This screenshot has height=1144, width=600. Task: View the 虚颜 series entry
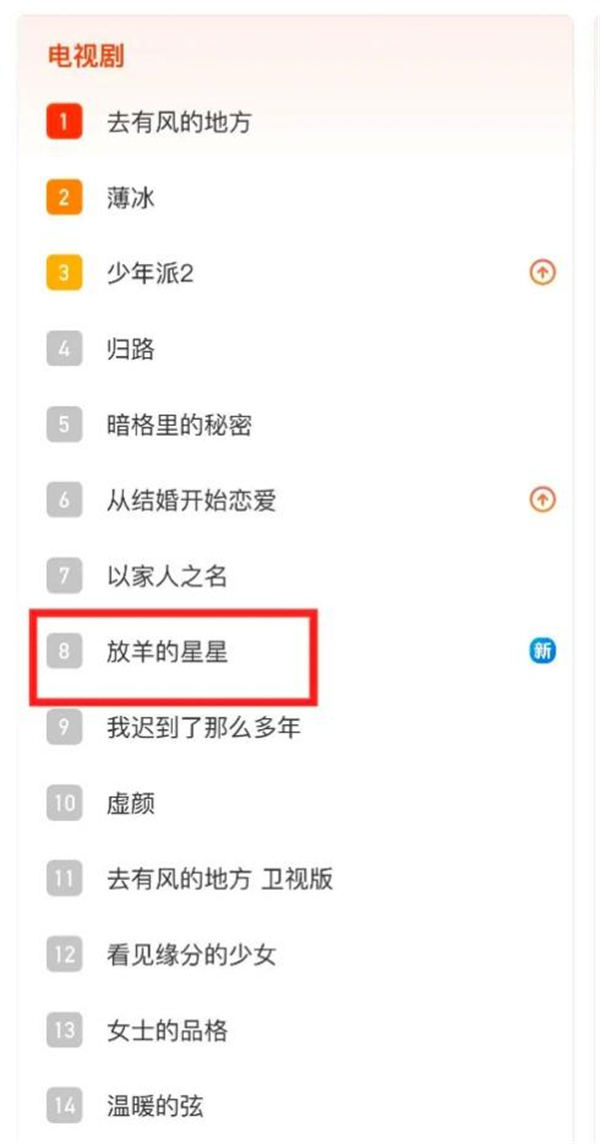click(131, 803)
